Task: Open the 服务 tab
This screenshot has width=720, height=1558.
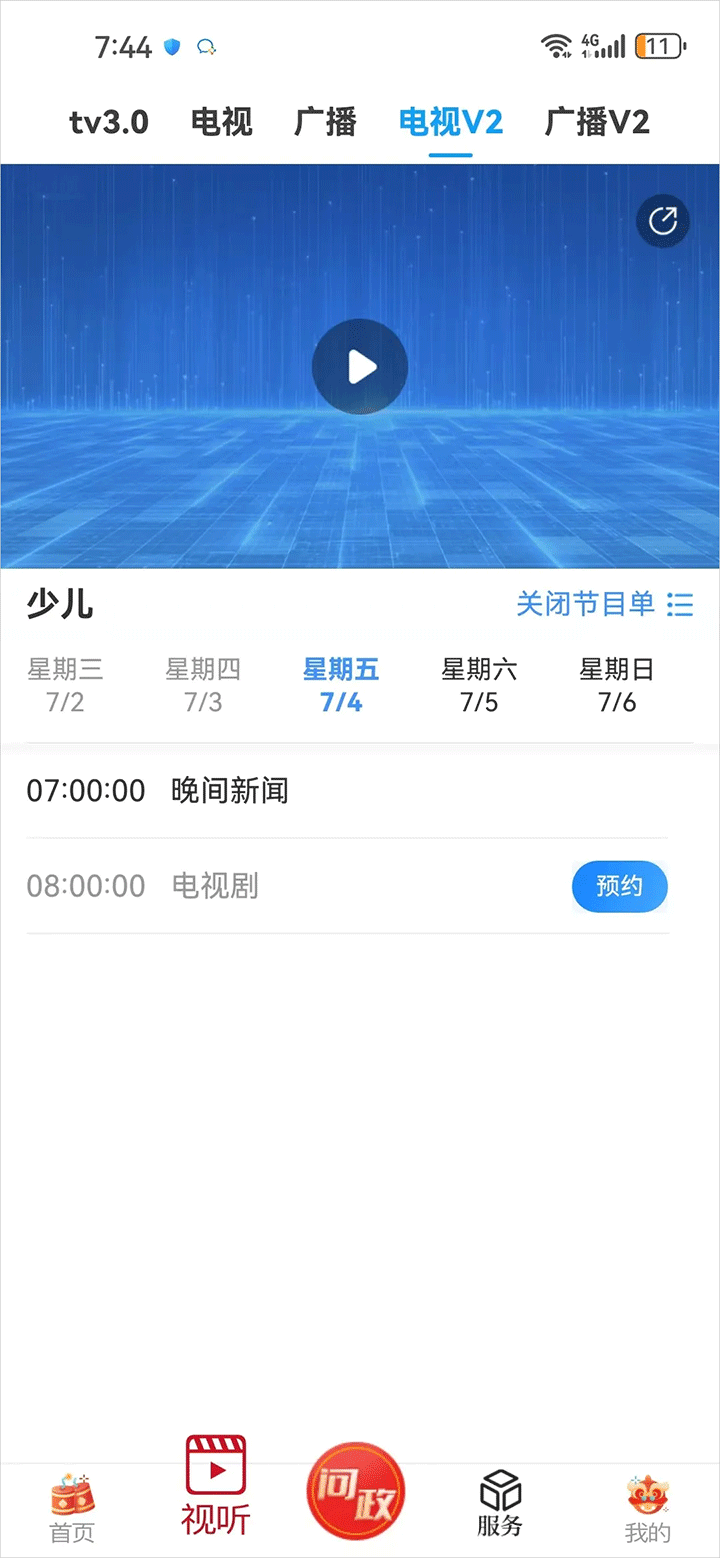Action: [x=500, y=1505]
